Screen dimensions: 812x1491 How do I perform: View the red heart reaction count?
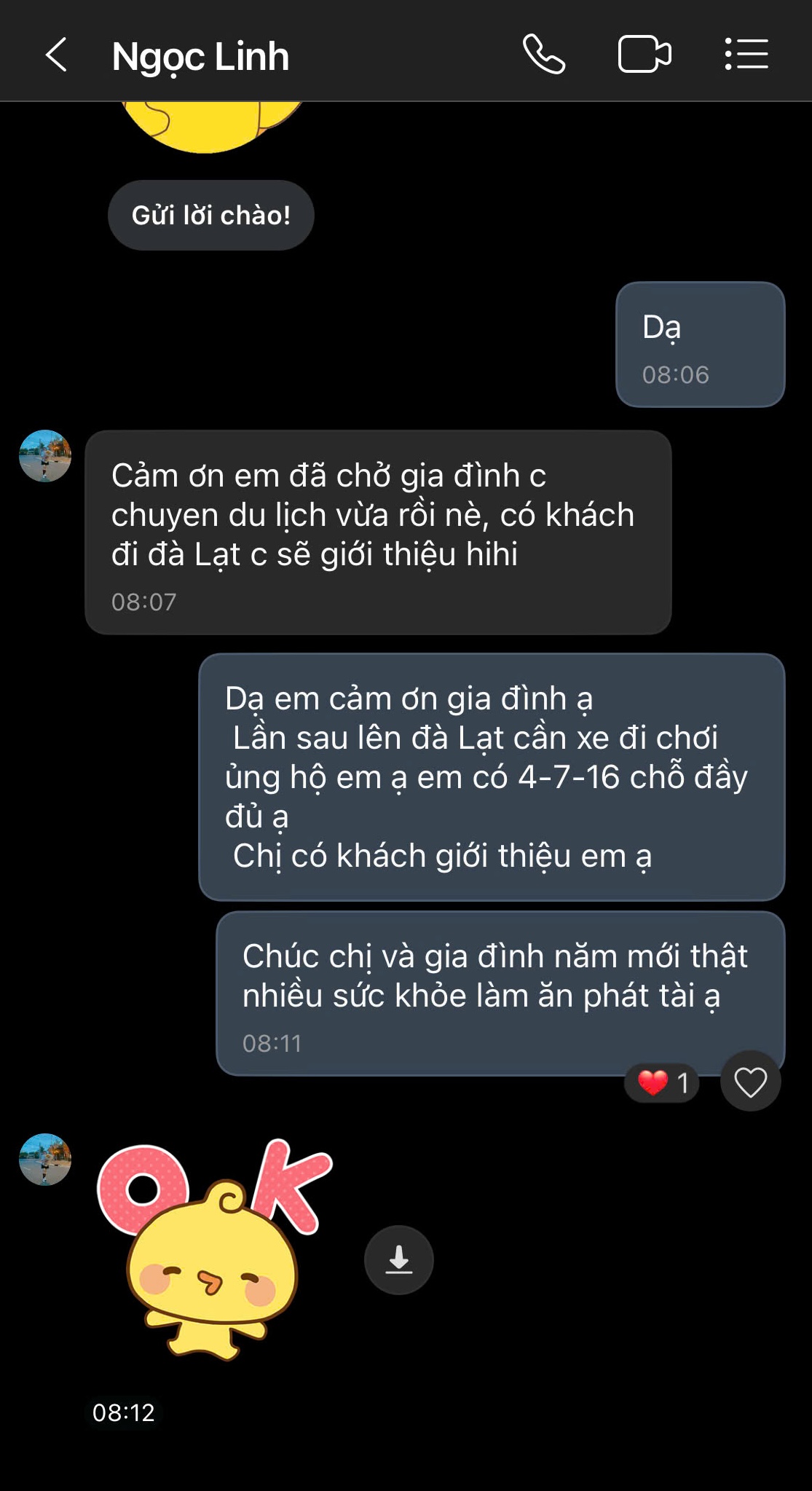point(662,1083)
